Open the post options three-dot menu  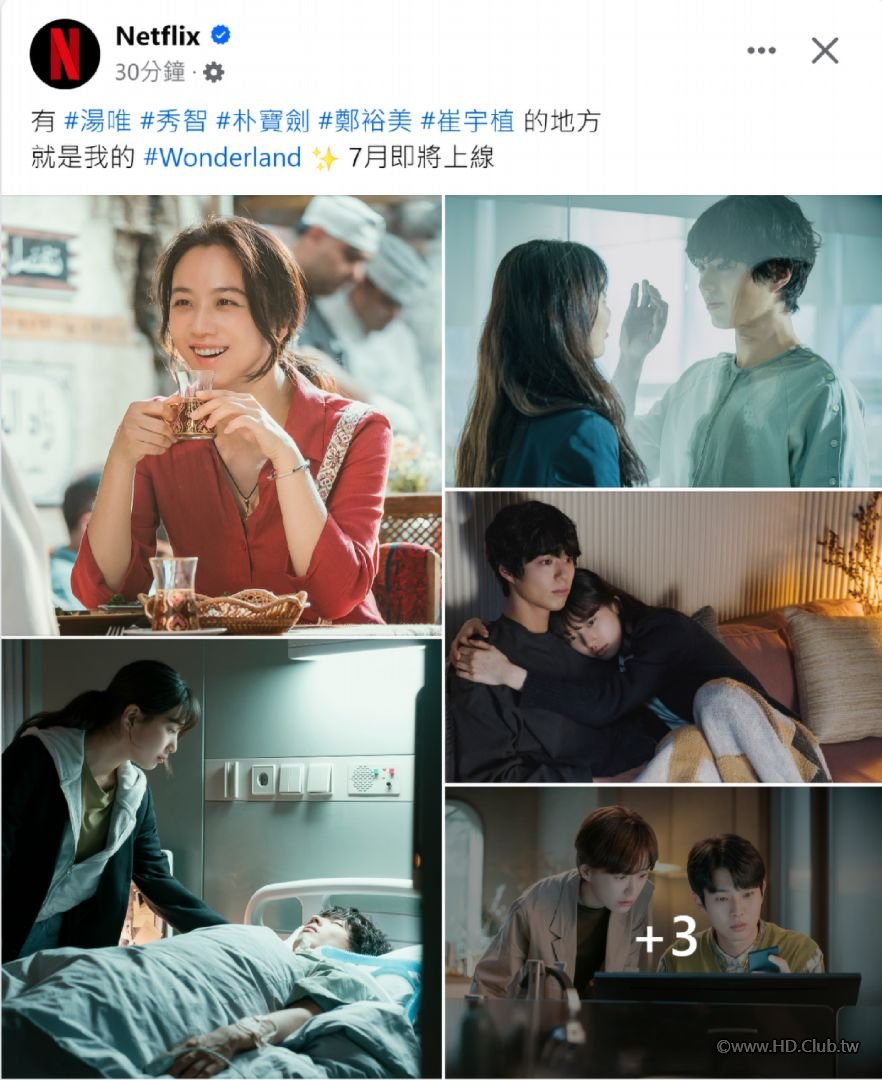761,50
